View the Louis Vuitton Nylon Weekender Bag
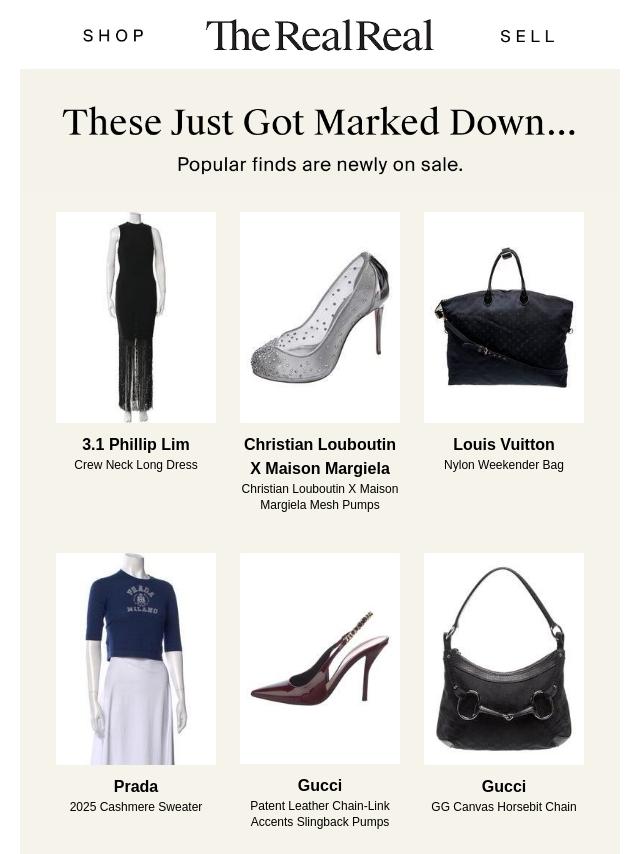This screenshot has height=854, width=640. 504,317
